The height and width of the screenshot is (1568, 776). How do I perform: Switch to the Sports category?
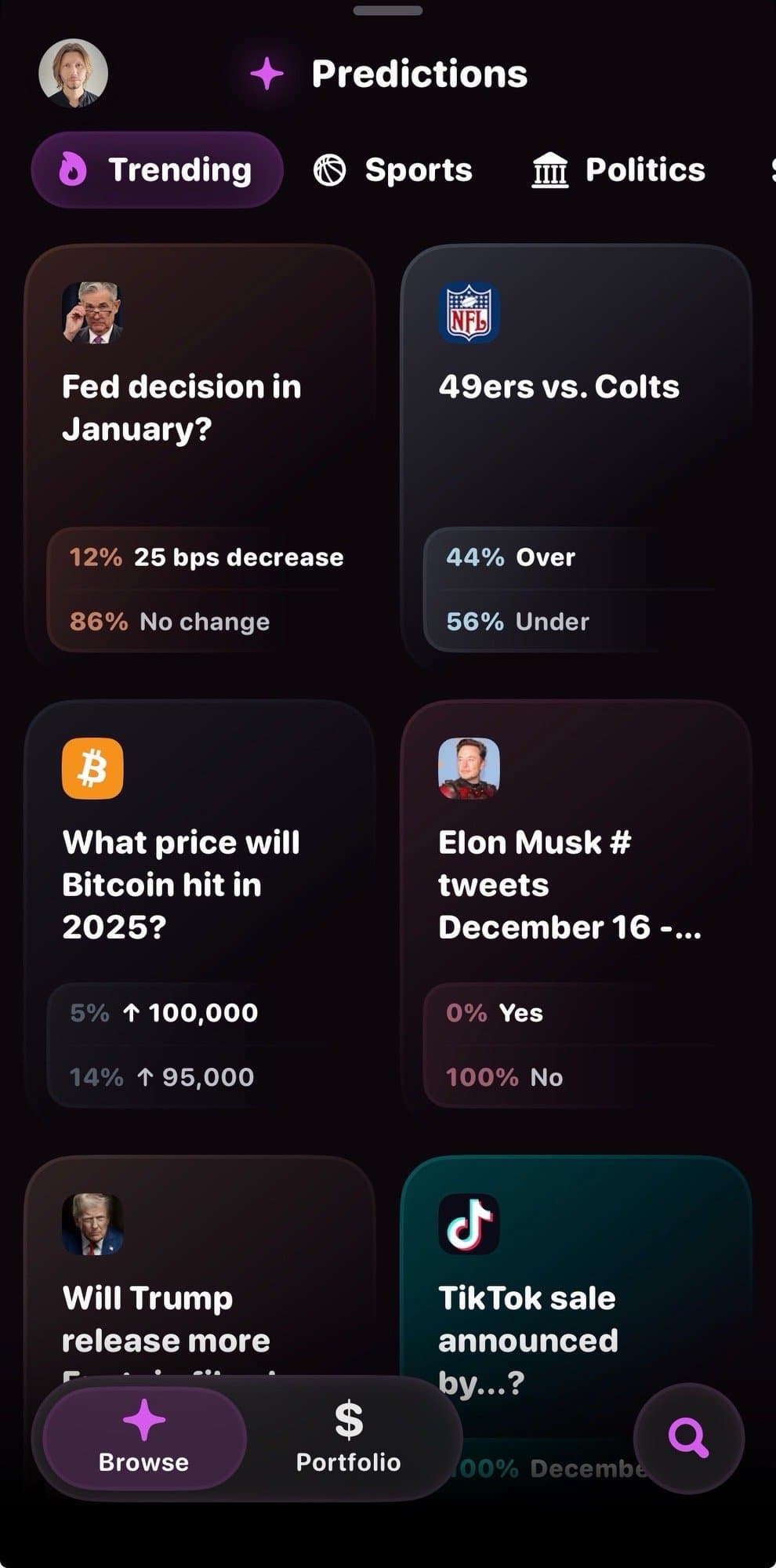point(393,170)
